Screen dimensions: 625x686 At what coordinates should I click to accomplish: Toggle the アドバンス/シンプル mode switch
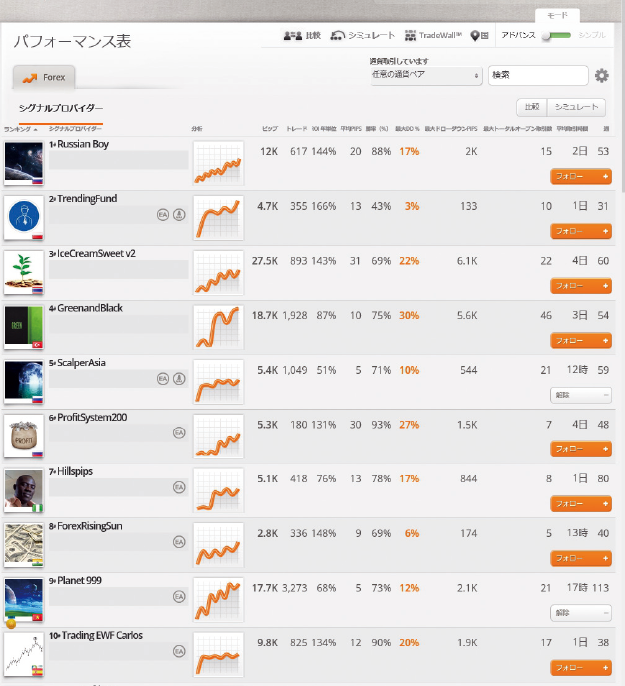(557, 36)
